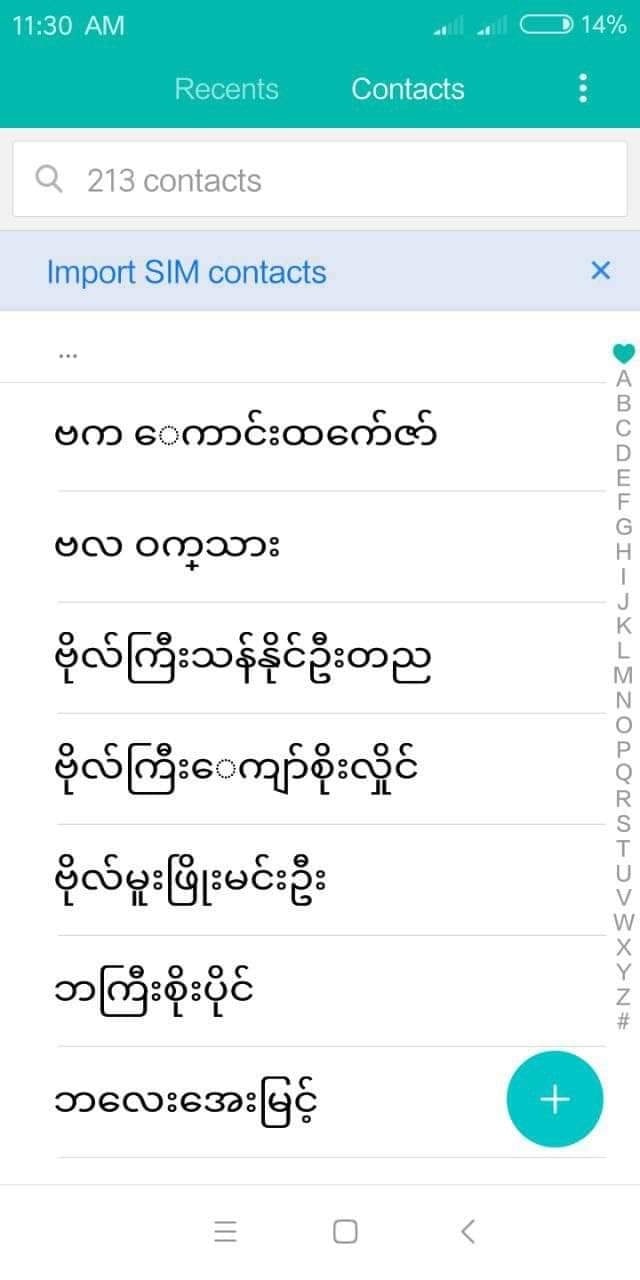Add a new contact with plus button
640x1280 pixels.
tap(554, 1099)
